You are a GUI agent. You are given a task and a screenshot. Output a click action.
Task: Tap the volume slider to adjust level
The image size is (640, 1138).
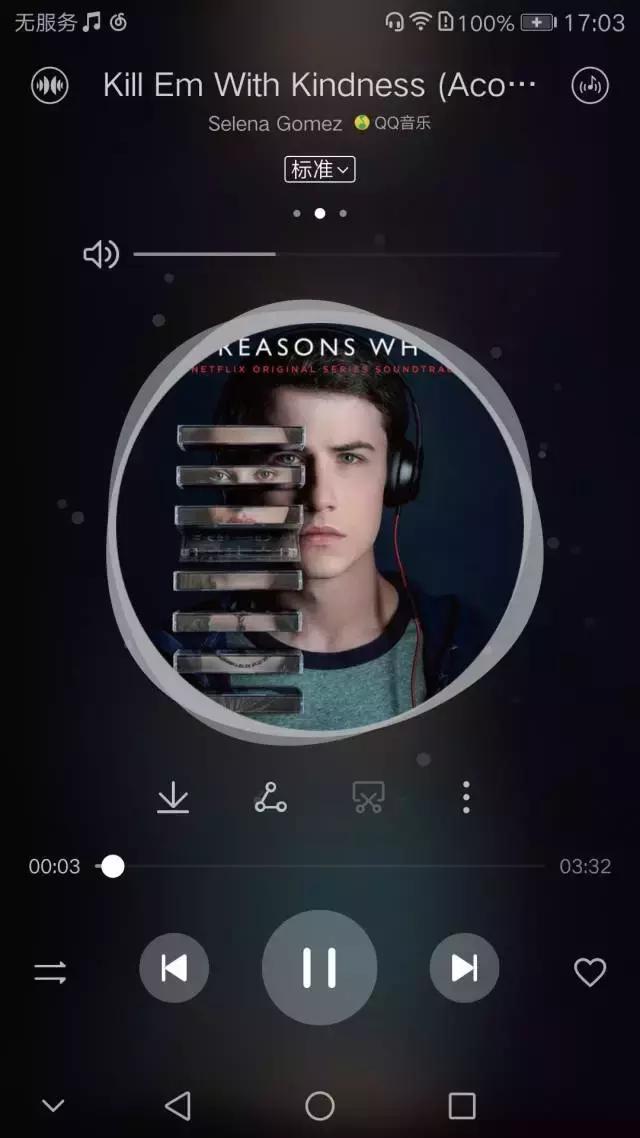[345, 254]
